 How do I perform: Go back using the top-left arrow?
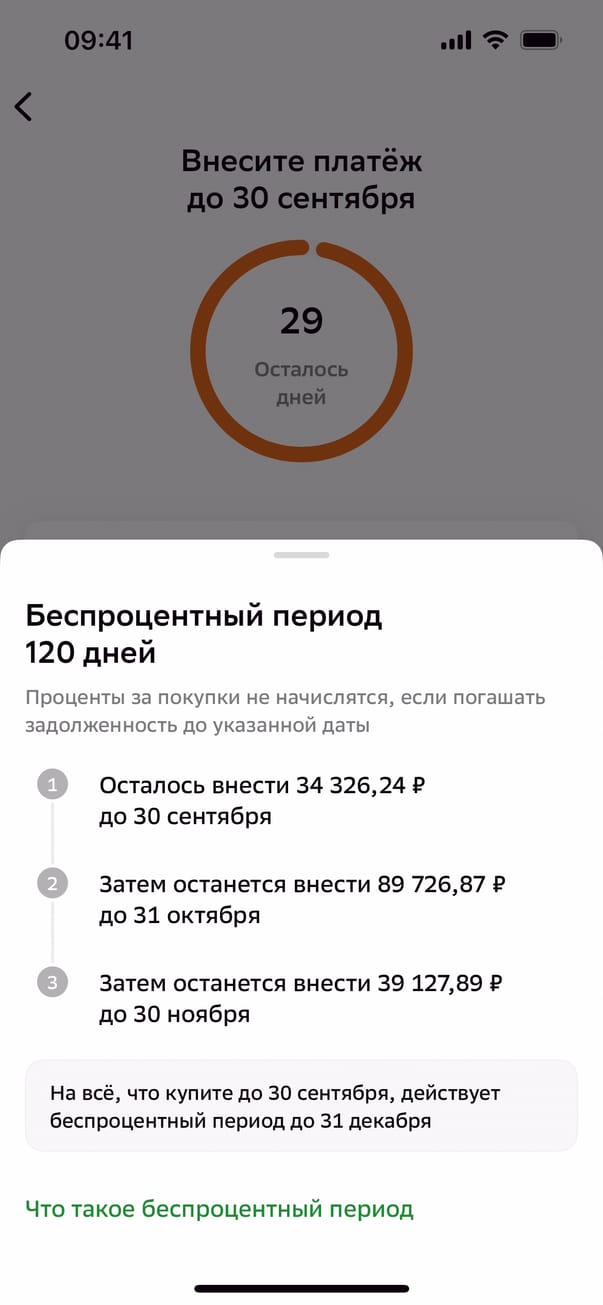point(24,106)
